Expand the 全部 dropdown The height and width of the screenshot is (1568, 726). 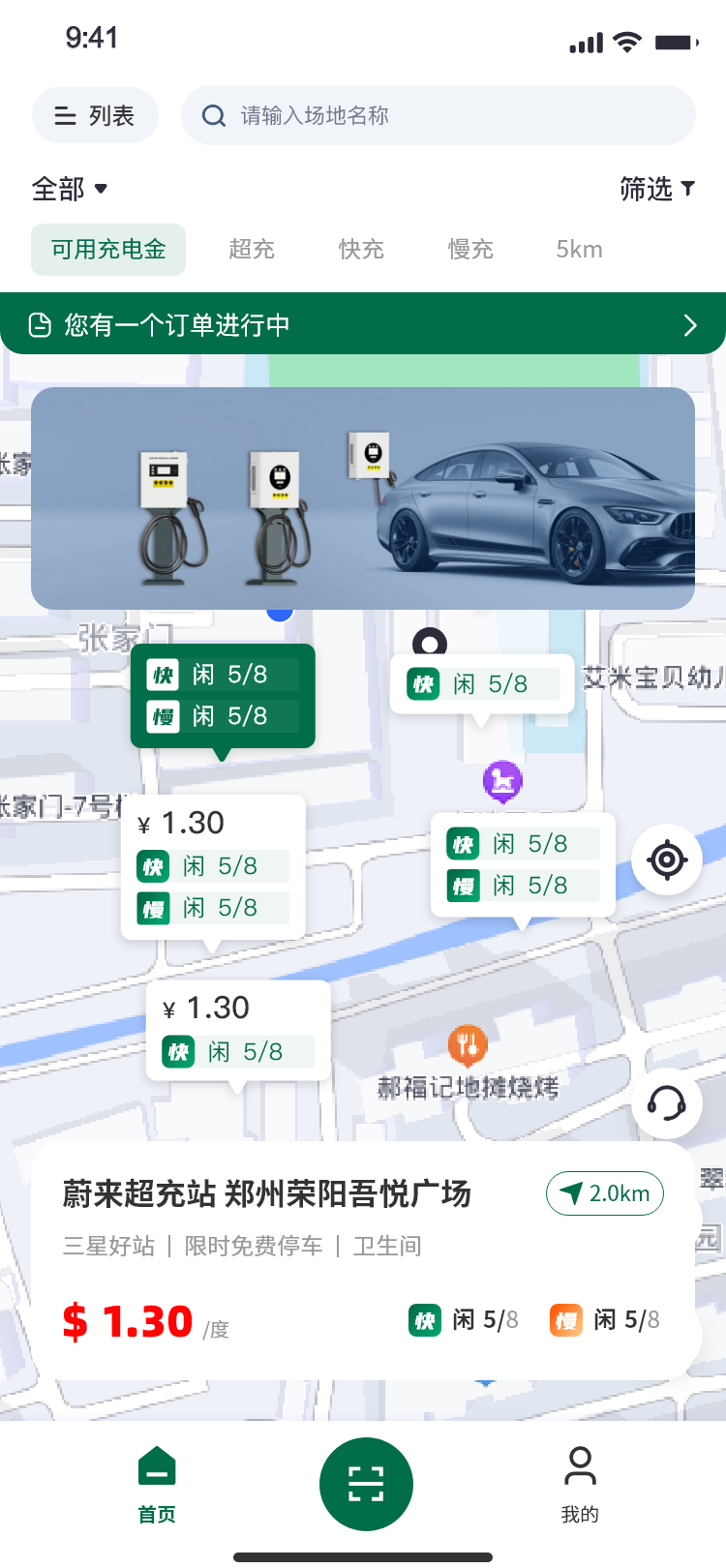pyautogui.click(x=70, y=189)
